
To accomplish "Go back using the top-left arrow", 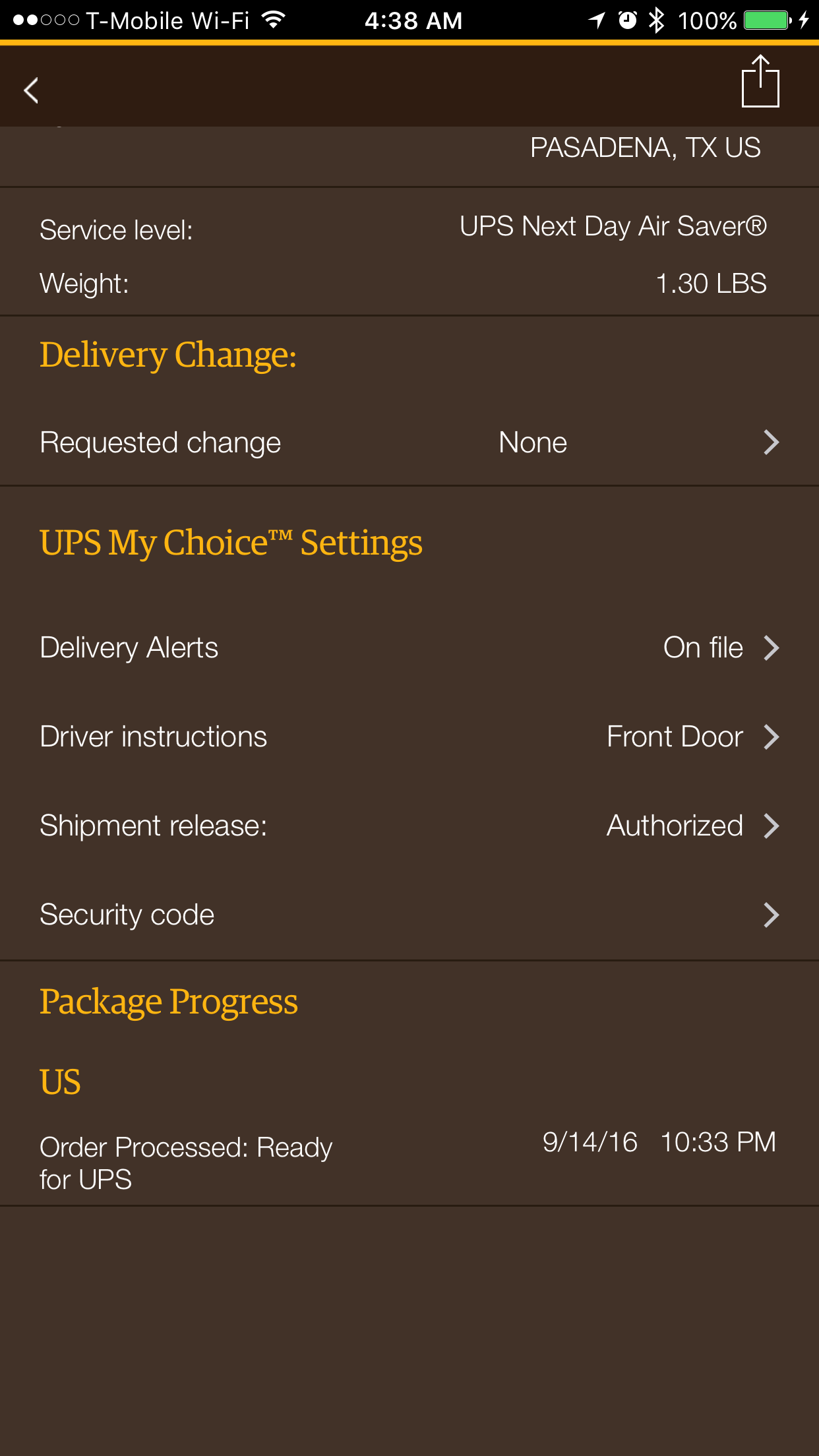I will click(x=31, y=90).
